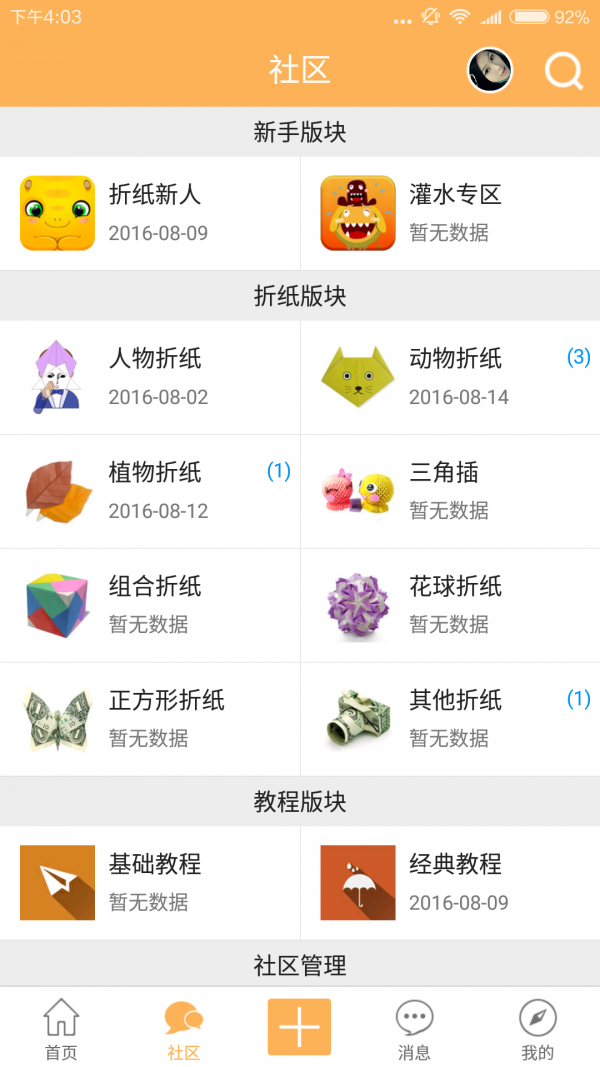The height and width of the screenshot is (1067, 600).
Task: Open the search magnifier icon
Action: [564, 71]
